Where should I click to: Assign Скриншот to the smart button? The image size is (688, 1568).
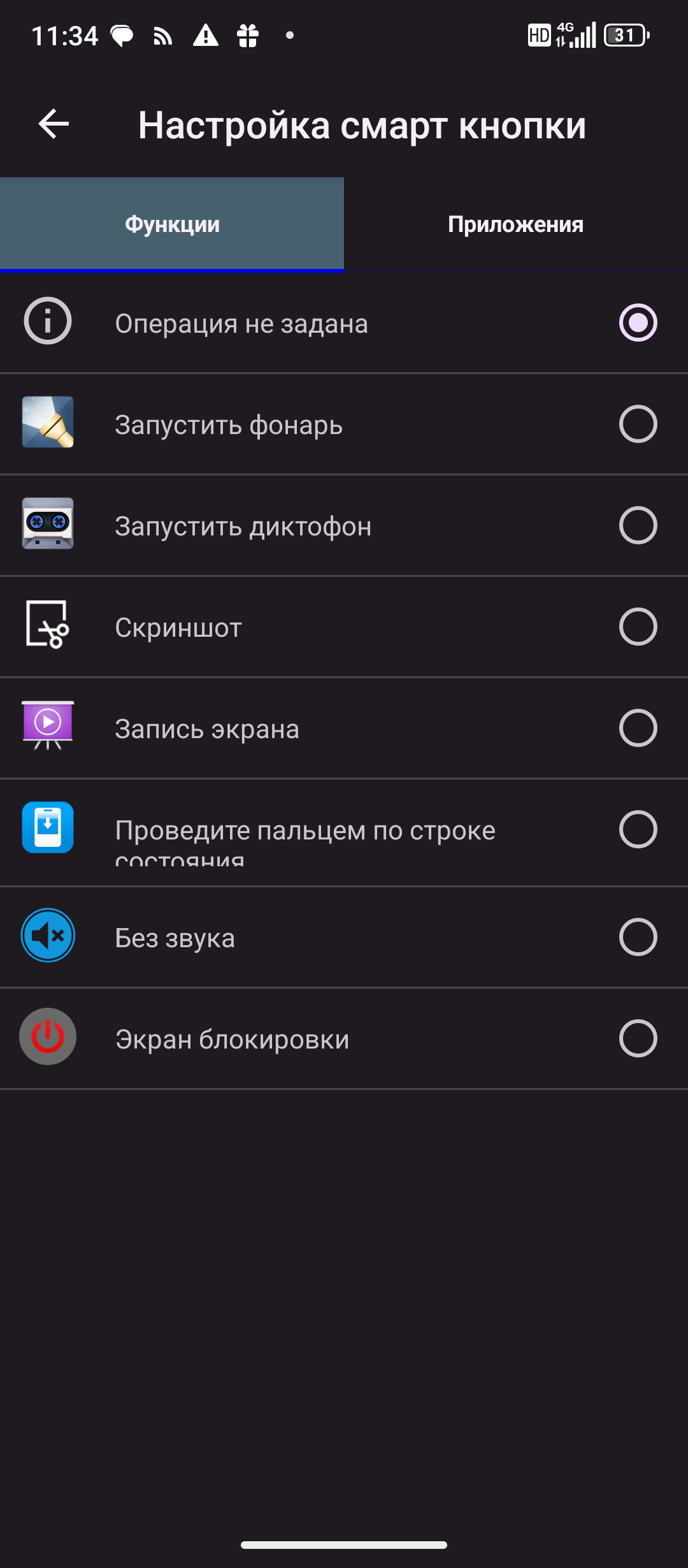tap(638, 627)
